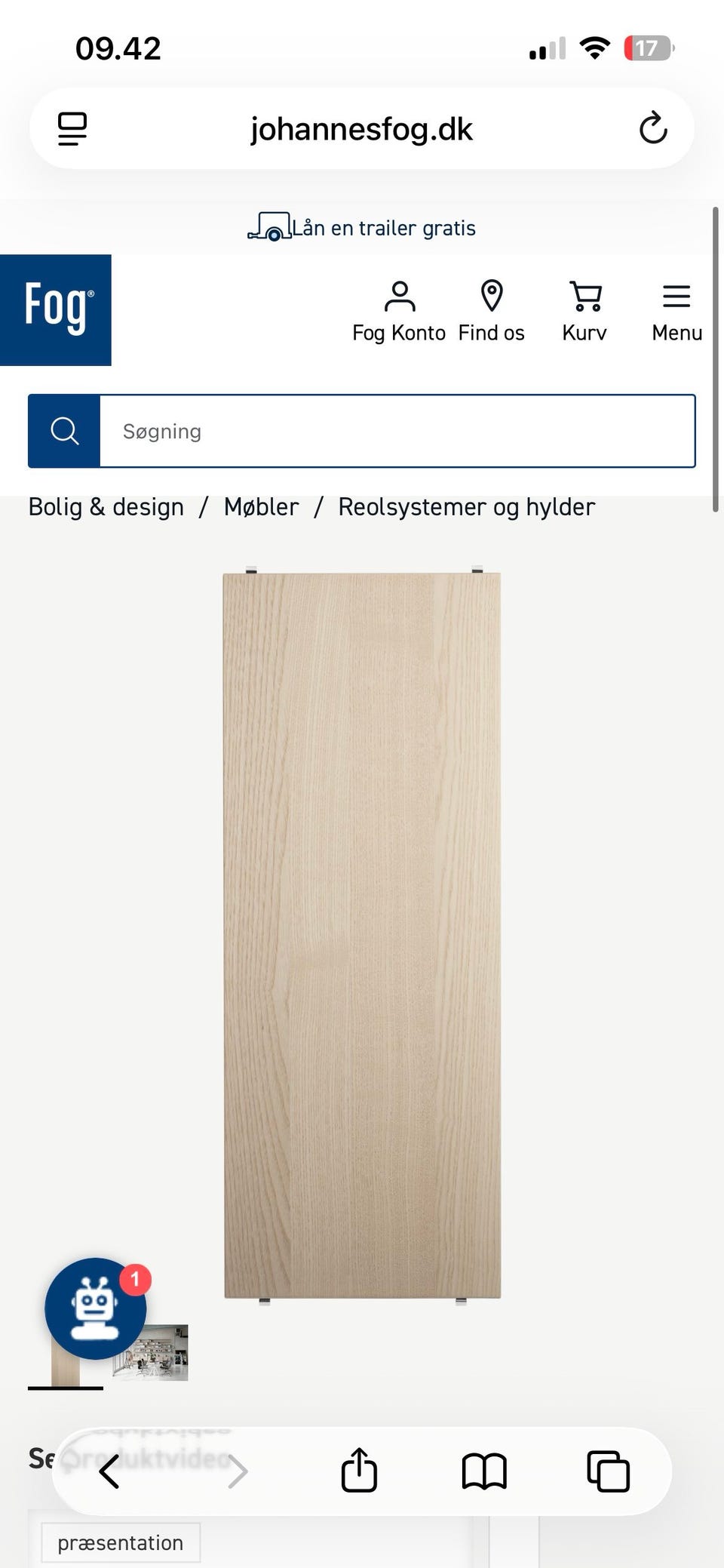Select the Fog logo to go home
Image resolution: width=724 pixels, height=1568 pixels.
point(57,309)
